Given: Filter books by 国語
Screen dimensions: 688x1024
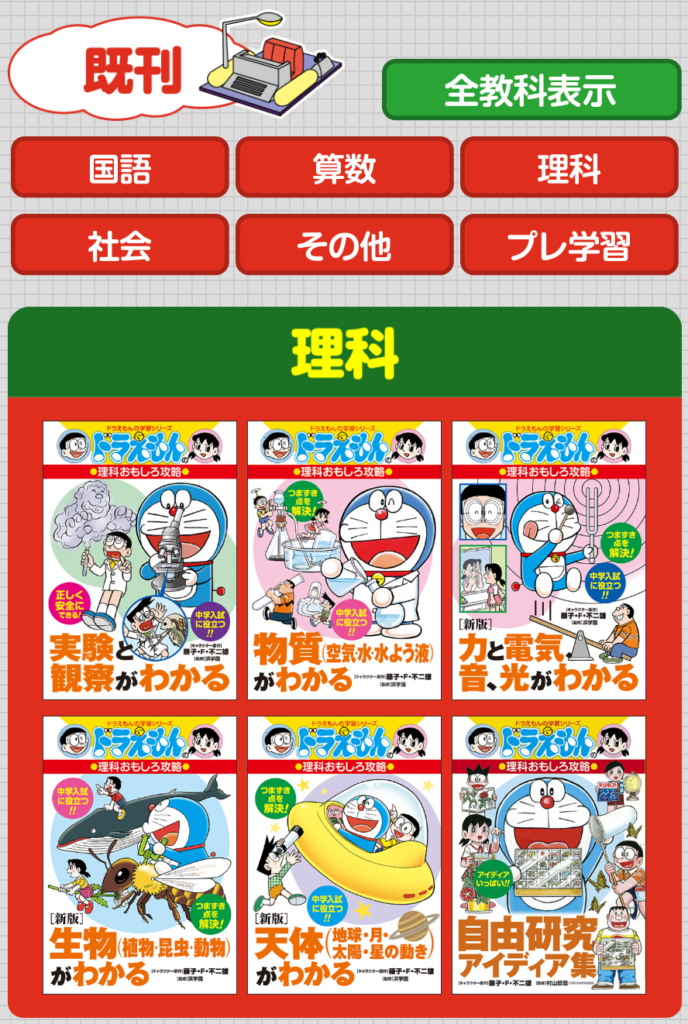Looking at the screenshot, I should (120, 168).
